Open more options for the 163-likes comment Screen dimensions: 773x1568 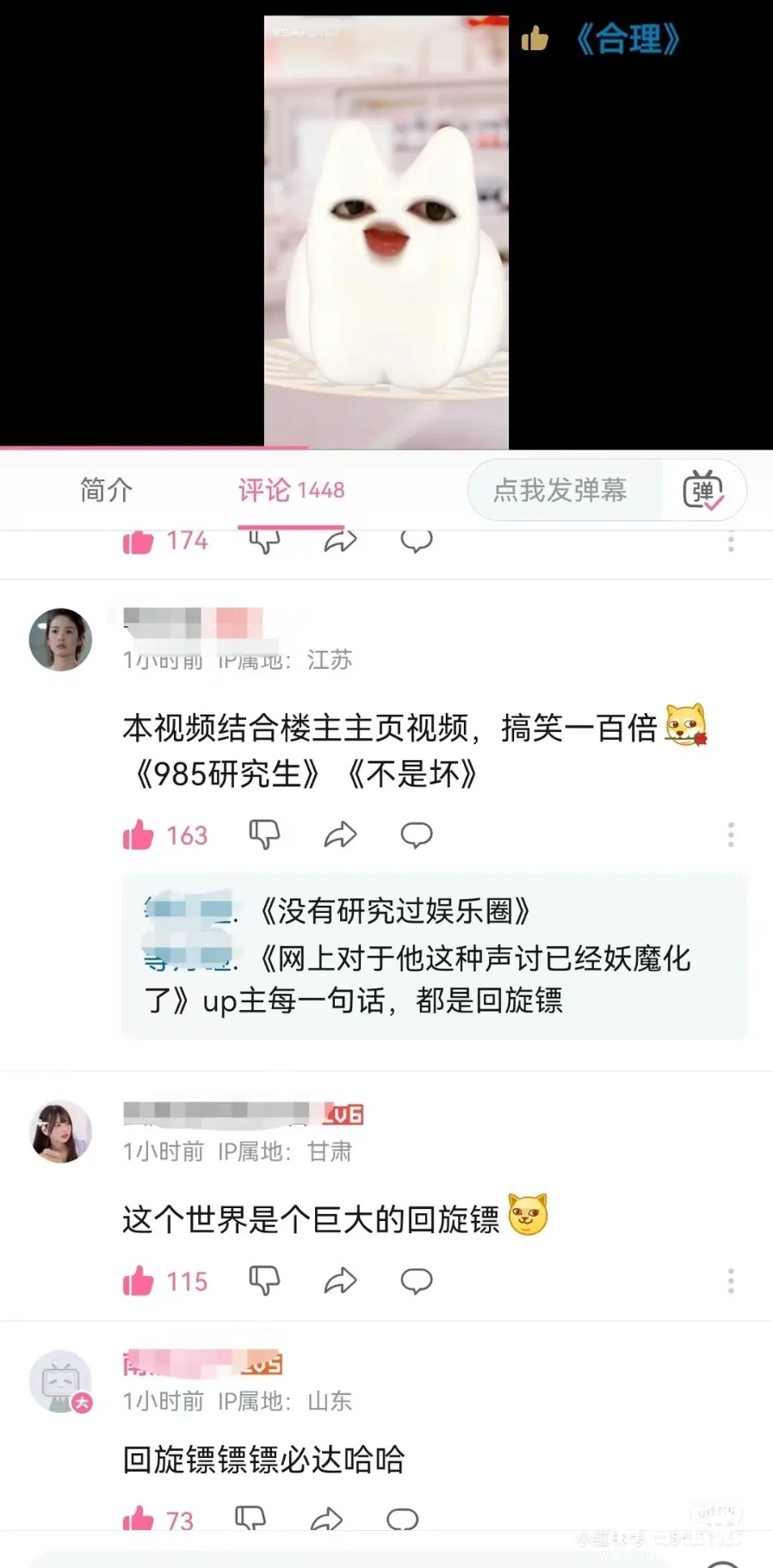click(x=731, y=834)
